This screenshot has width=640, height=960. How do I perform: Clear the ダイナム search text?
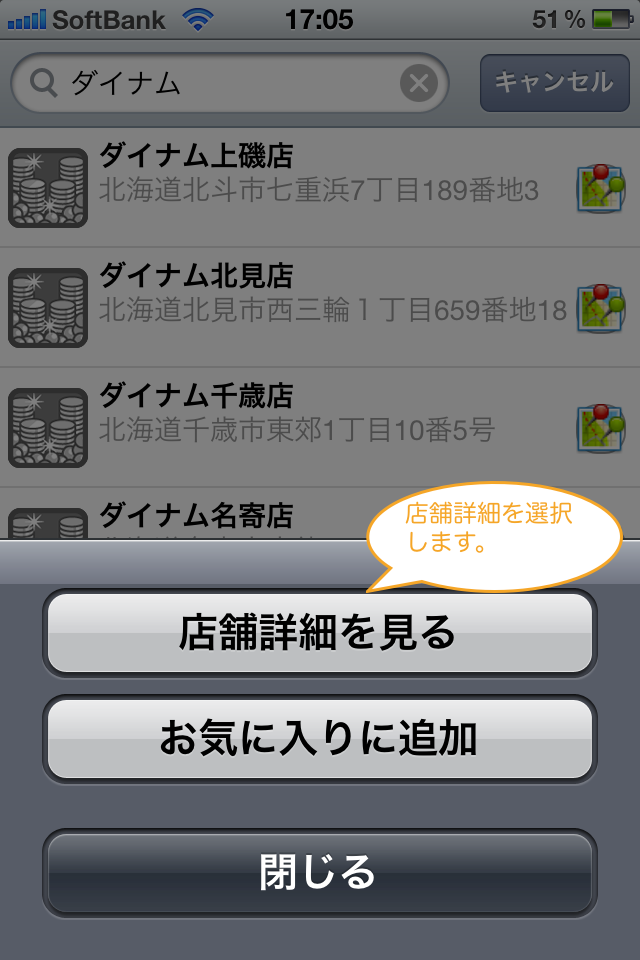pyautogui.click(x=419, y=83)
